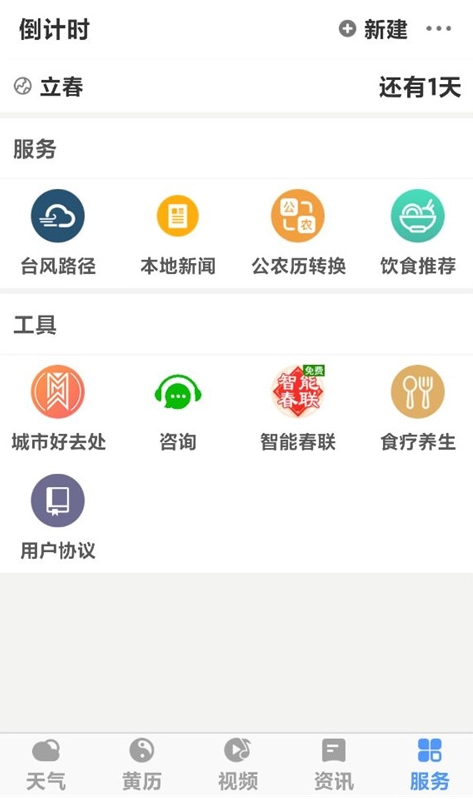The image size is (473, 799).
Task: Open 咨询 consultation
Action: (177, 409)
